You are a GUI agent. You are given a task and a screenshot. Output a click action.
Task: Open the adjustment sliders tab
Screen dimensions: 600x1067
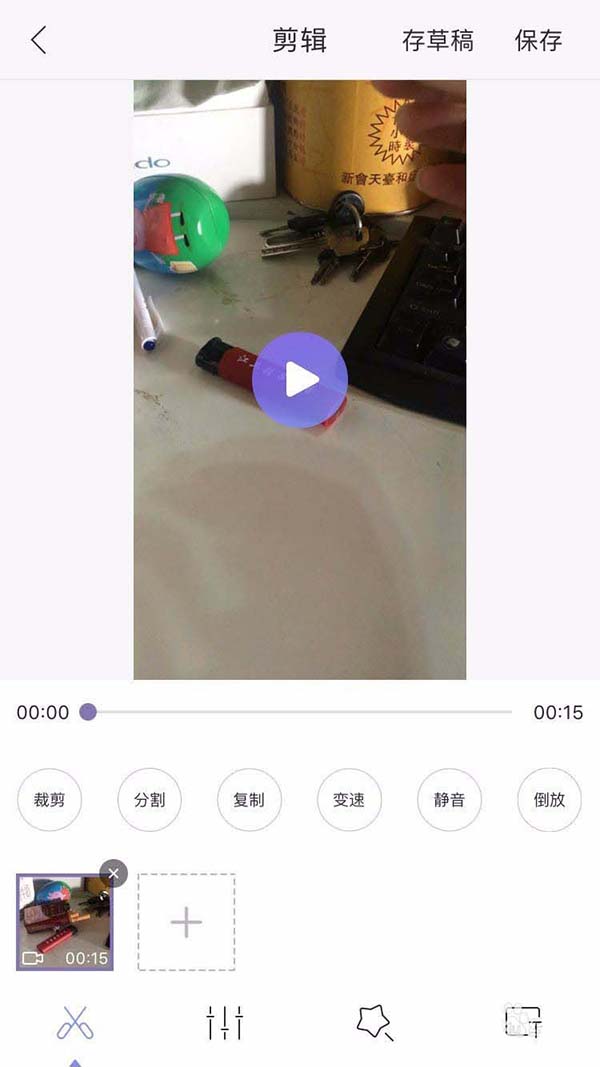click(x=225, y=1022)
